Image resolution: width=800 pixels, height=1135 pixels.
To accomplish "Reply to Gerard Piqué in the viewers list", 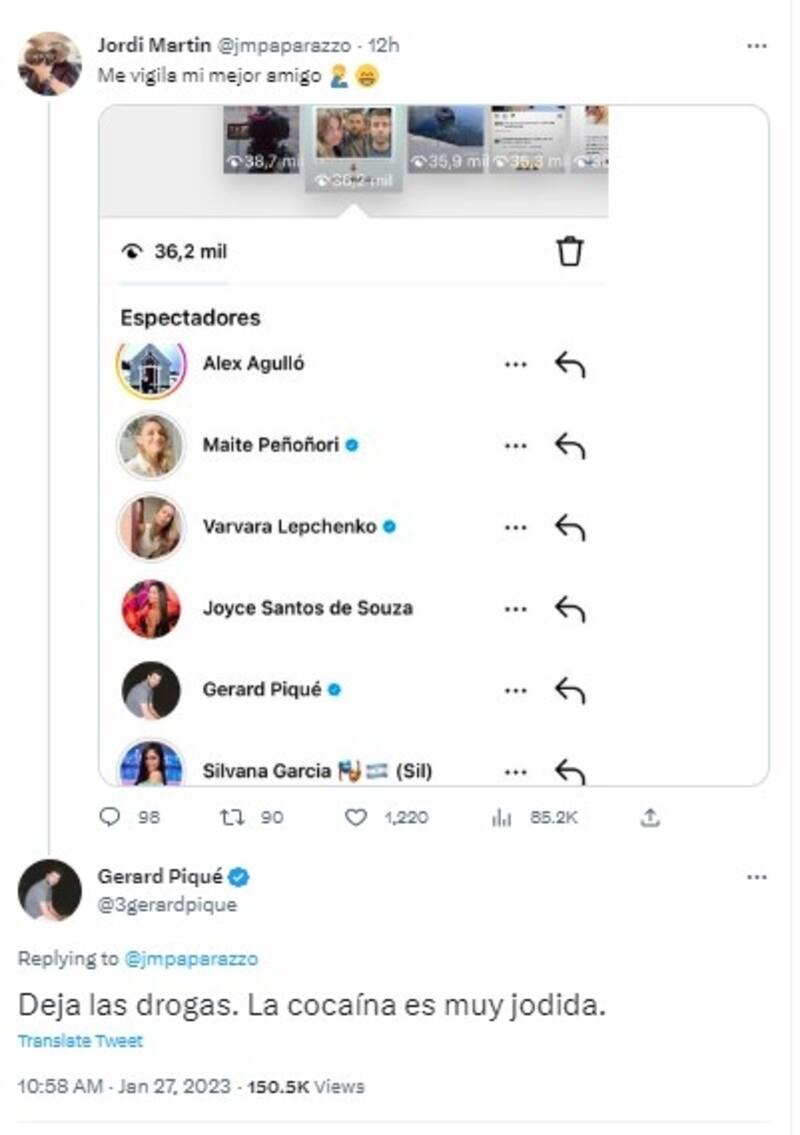I will pyautogui.click(x=570, y=689).
